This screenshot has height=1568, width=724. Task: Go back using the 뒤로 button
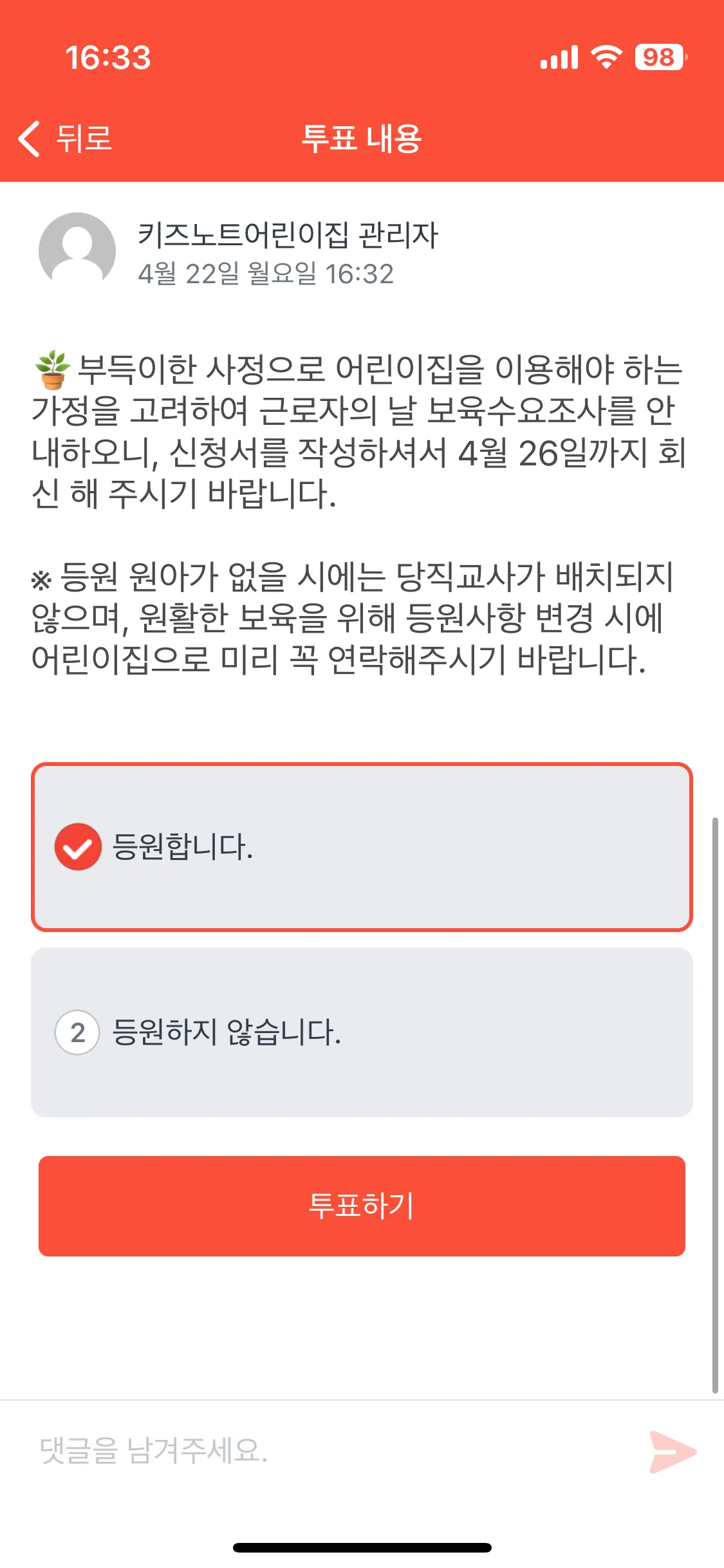point(66,138)
